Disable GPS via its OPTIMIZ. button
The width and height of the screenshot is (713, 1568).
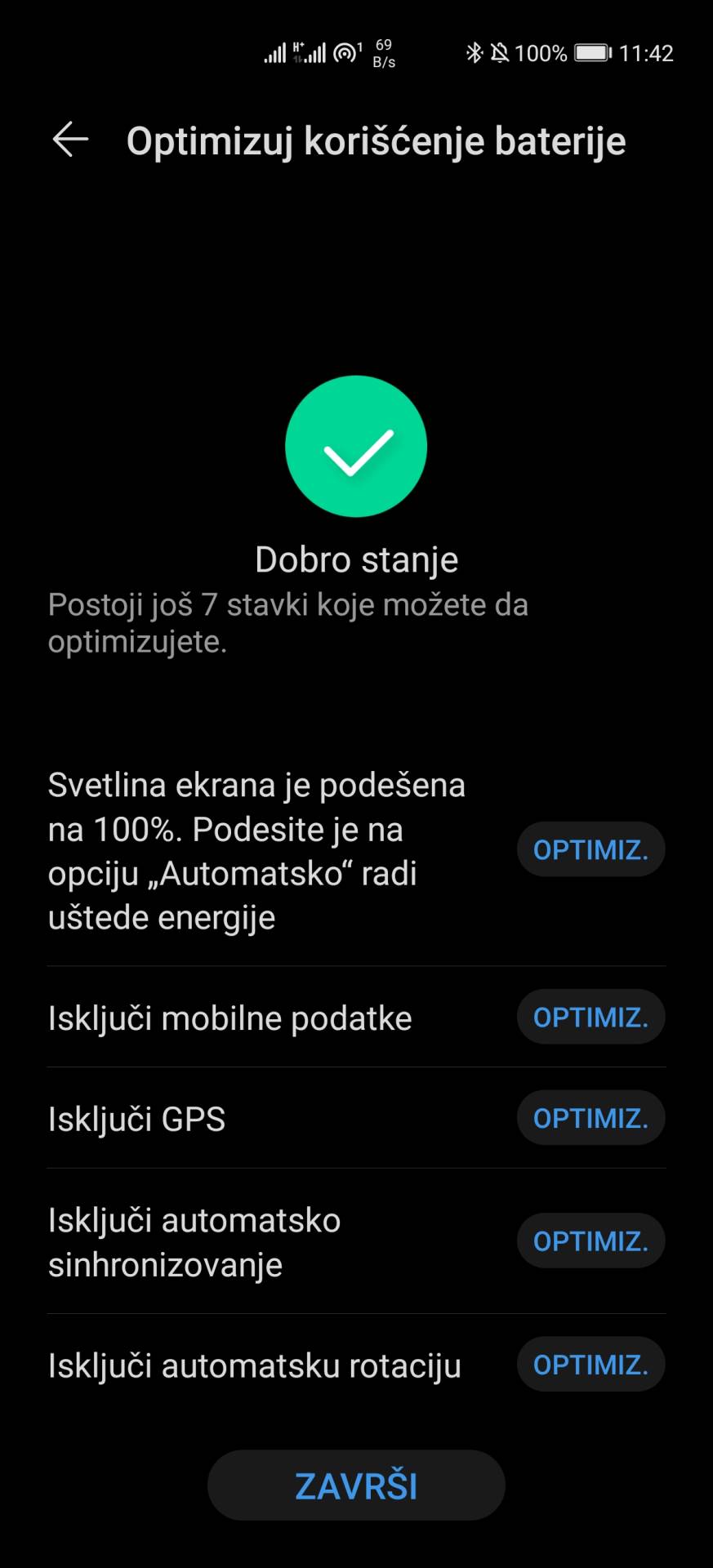tap(590, 1118)
